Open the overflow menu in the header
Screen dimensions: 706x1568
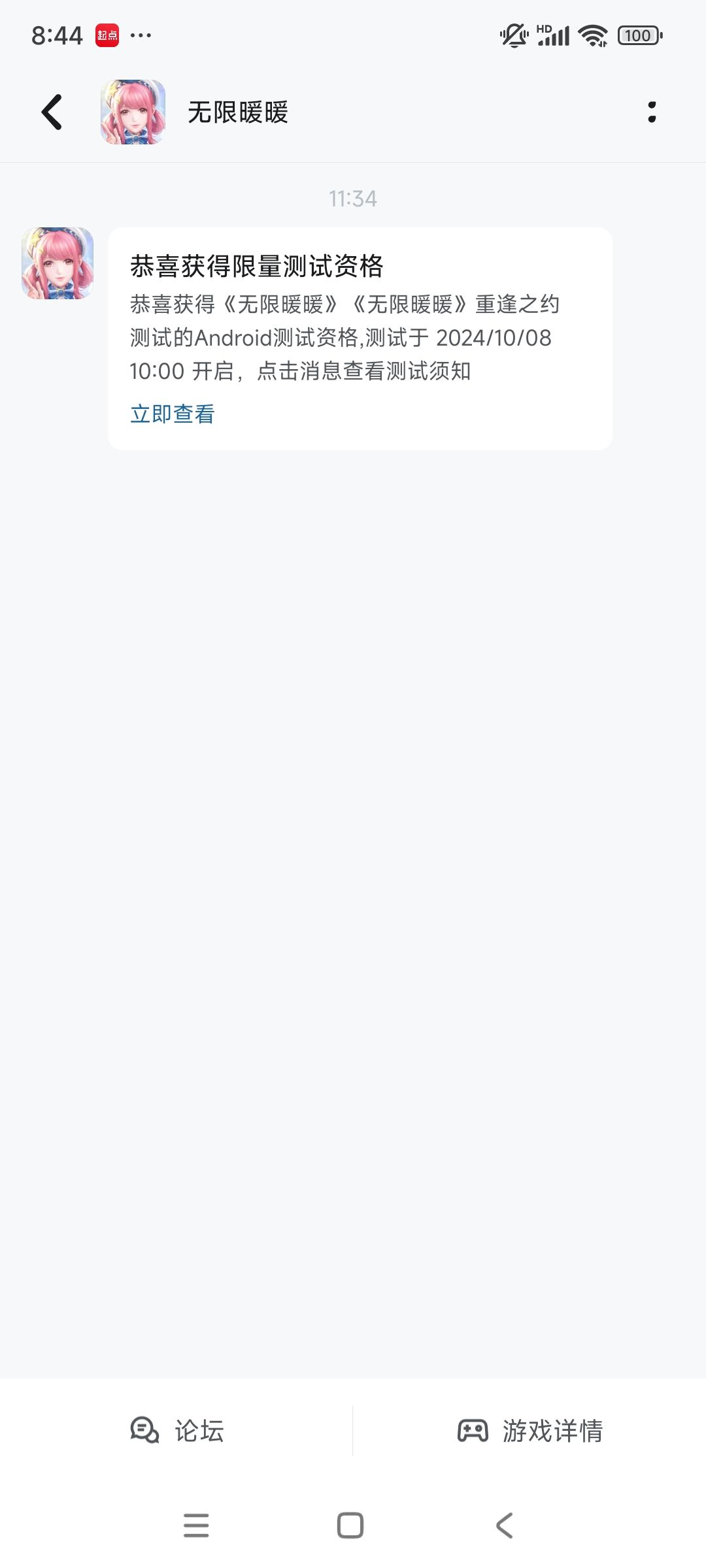coord(652,112)
